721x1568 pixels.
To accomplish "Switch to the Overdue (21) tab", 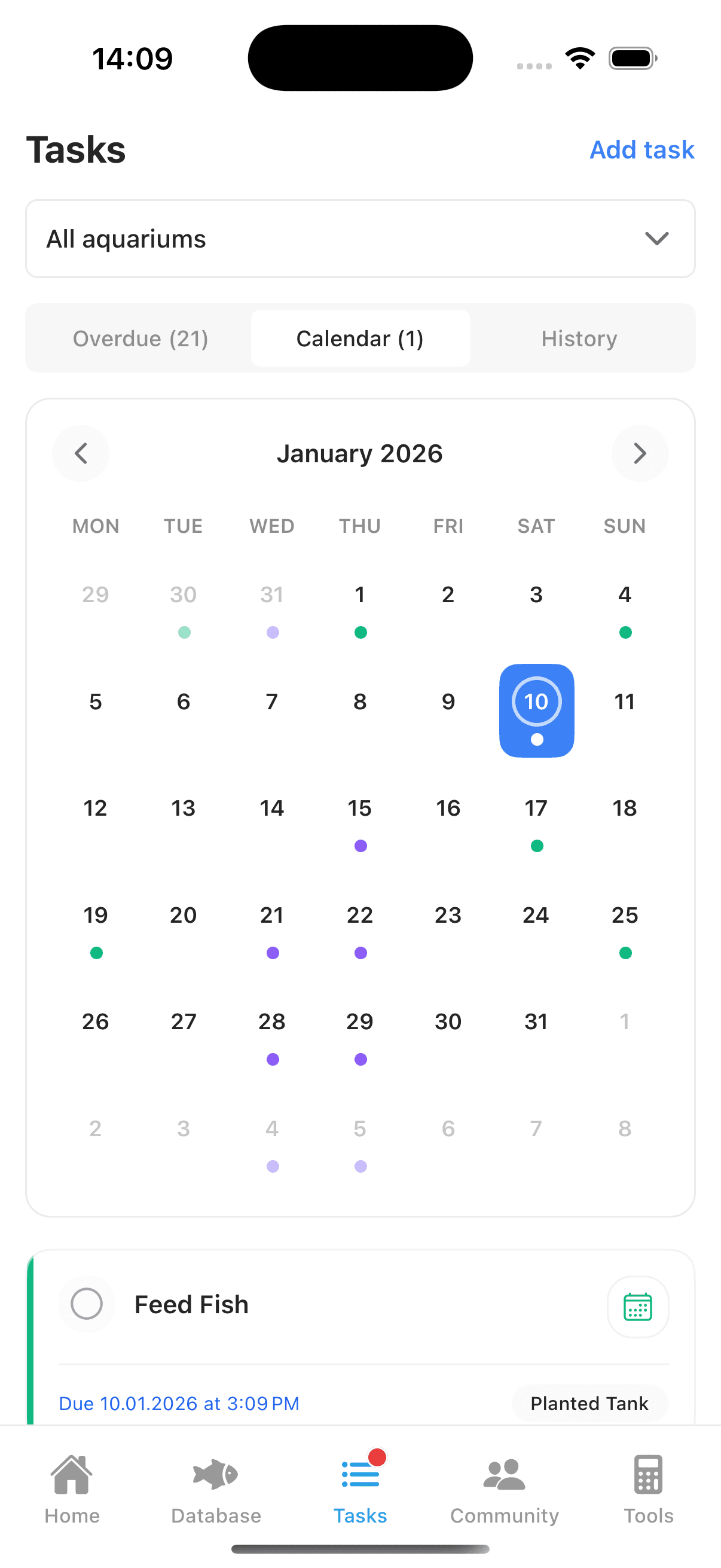I will (140, 338).
